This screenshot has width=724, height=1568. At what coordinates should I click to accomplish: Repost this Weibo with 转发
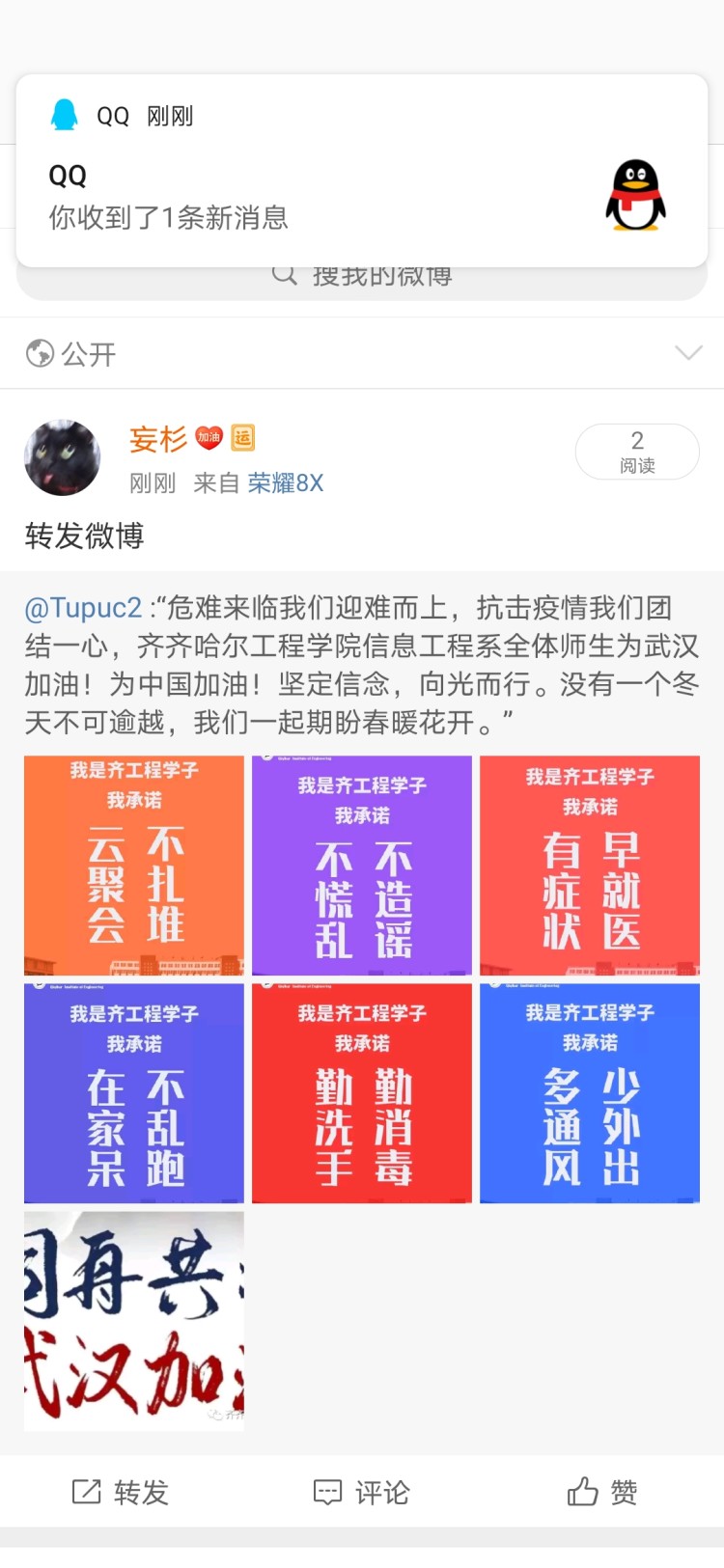click(x=121, y=1493)
